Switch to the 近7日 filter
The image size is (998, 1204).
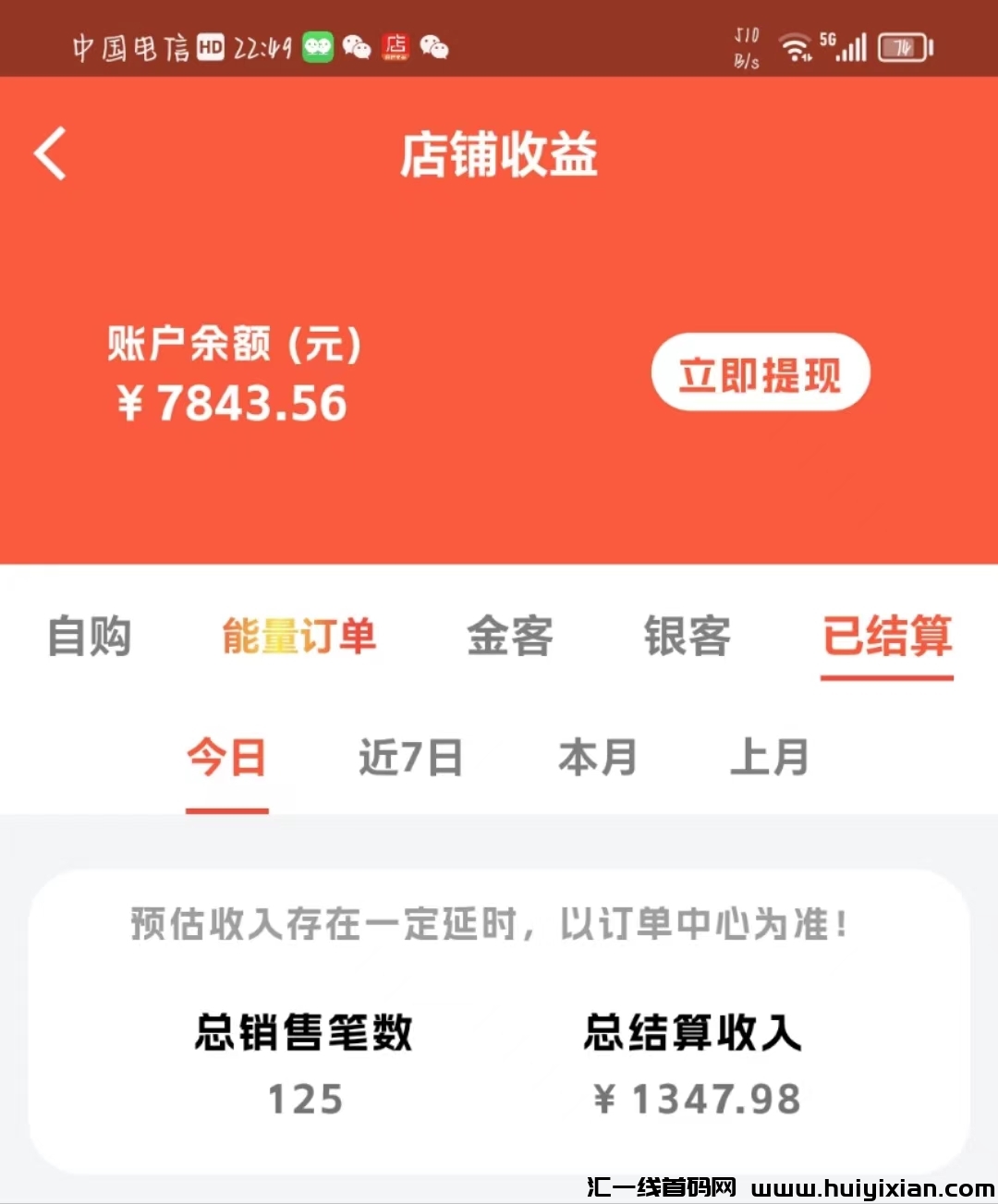pos(409,758)
